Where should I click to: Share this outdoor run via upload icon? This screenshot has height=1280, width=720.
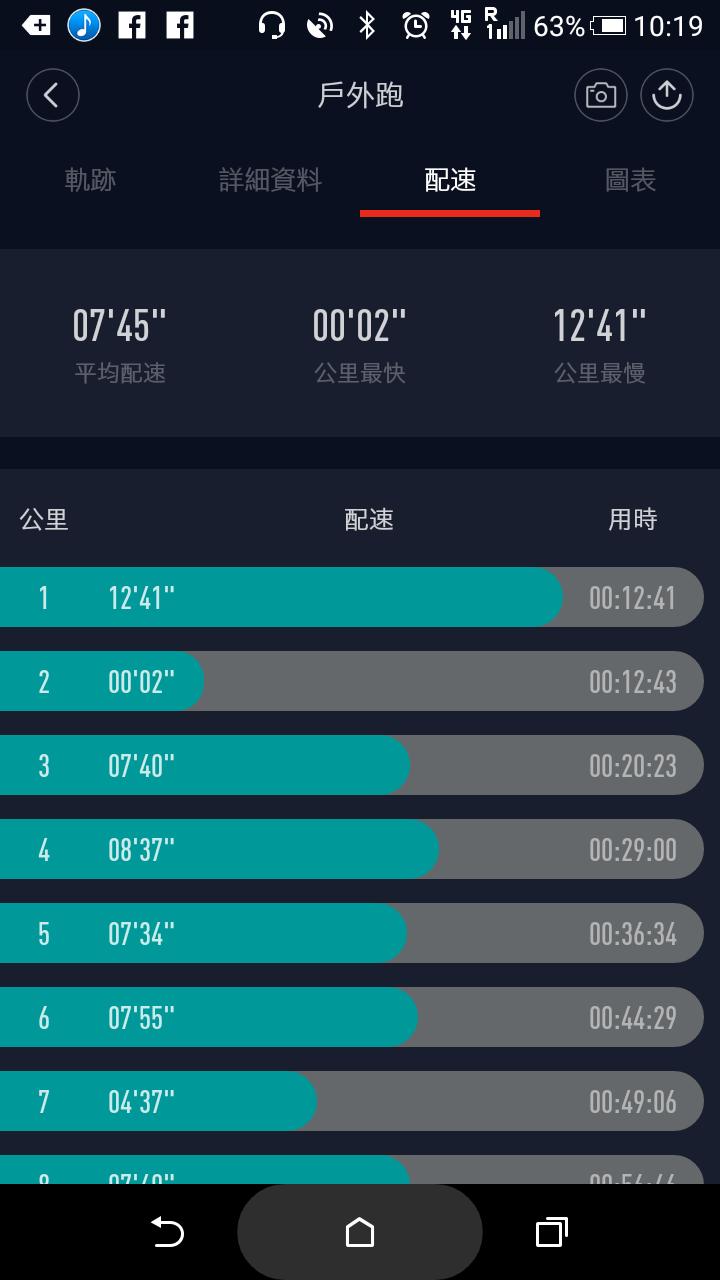coord(667,96)
